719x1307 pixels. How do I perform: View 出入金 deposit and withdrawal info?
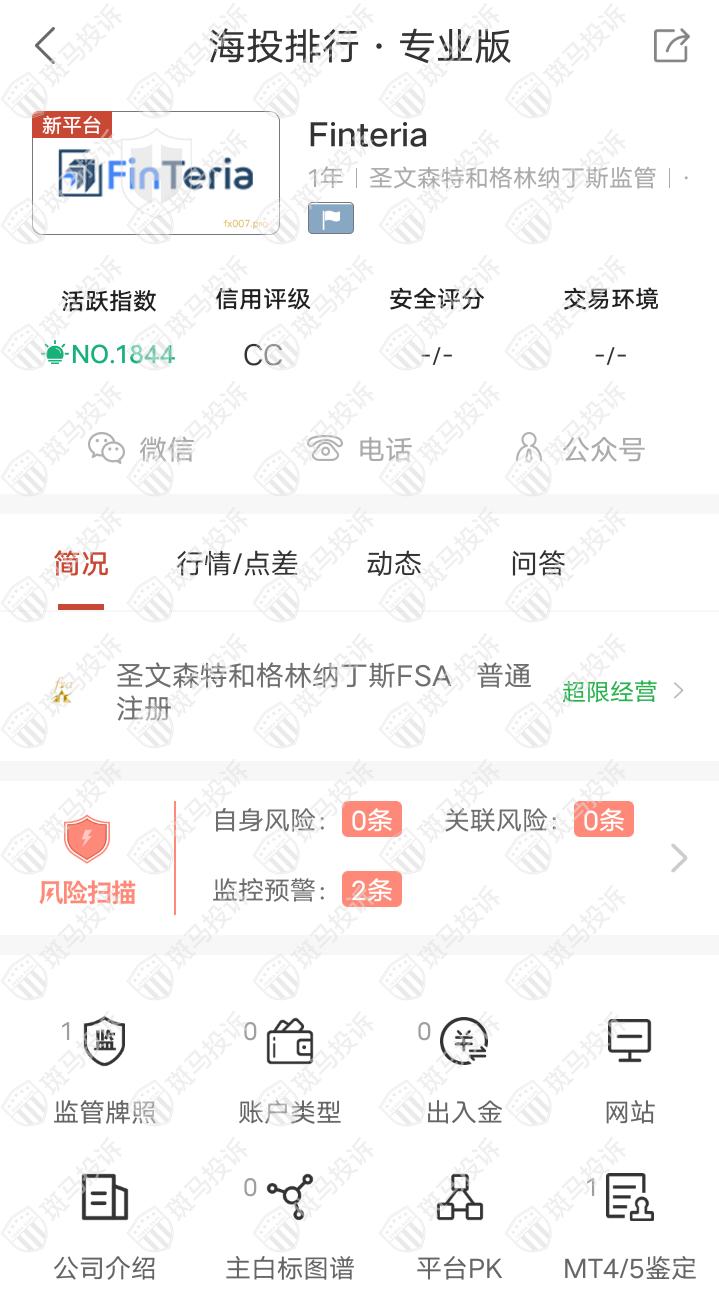(x=464, y=1068)
